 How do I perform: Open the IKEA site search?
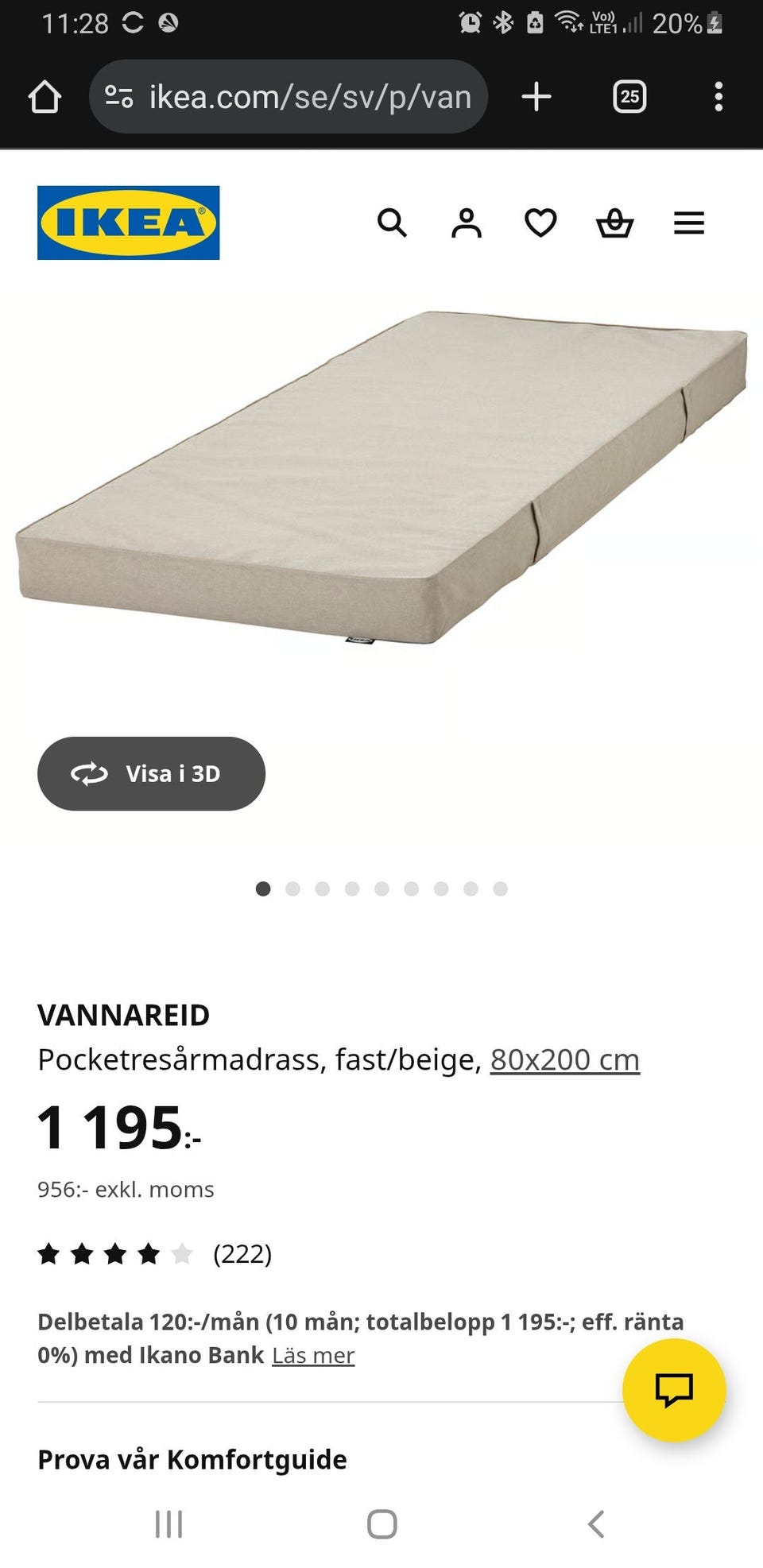(392, 223)
